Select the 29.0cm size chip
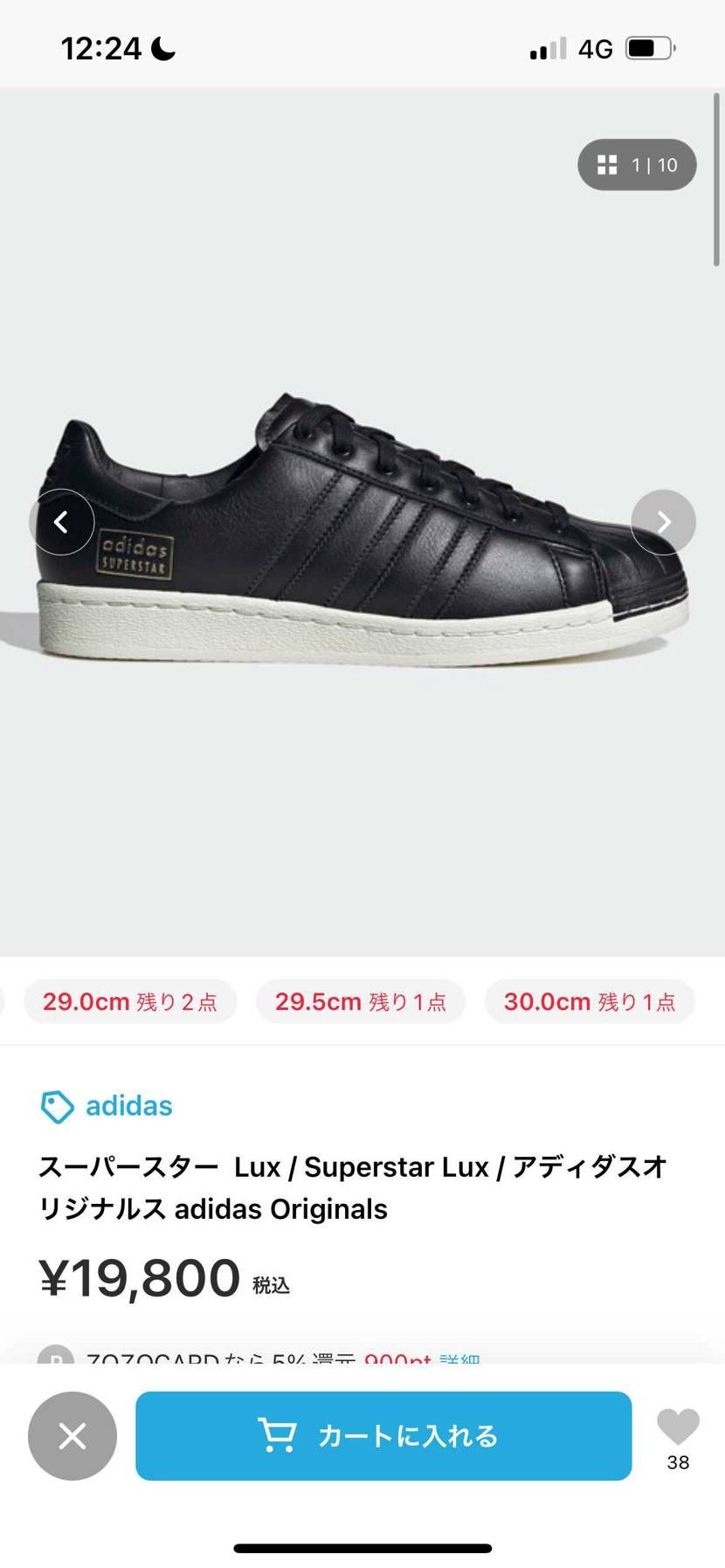 tap(130, 1001)
